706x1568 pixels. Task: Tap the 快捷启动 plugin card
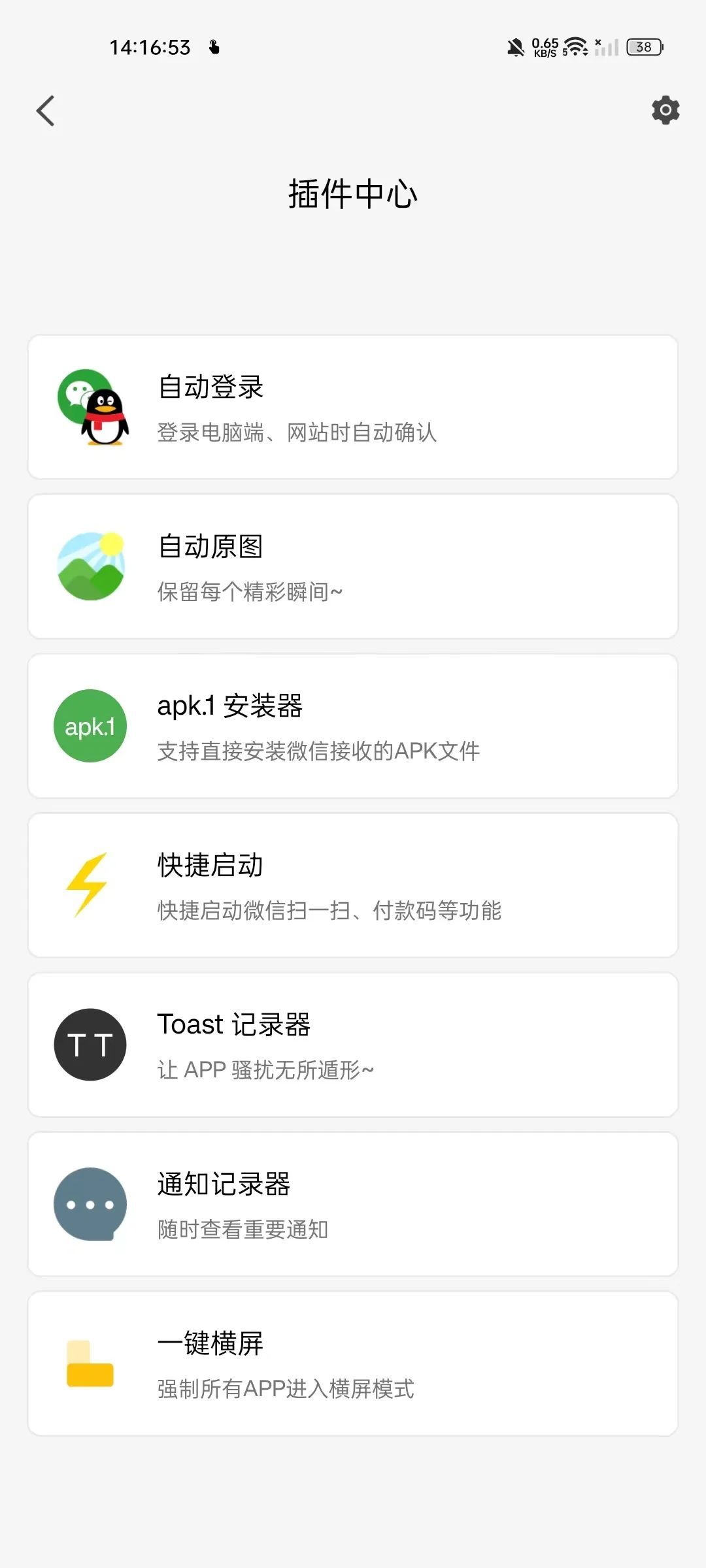tap(353, 885)
